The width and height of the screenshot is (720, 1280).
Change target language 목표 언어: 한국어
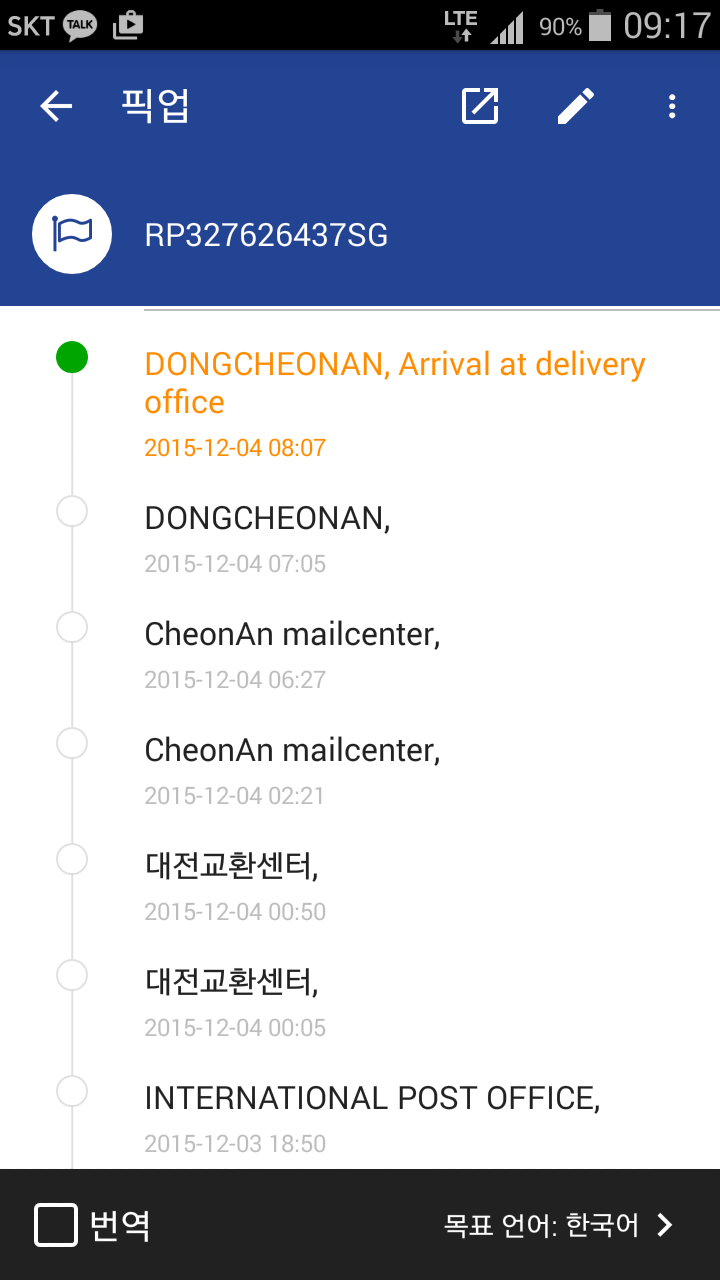560,1225
